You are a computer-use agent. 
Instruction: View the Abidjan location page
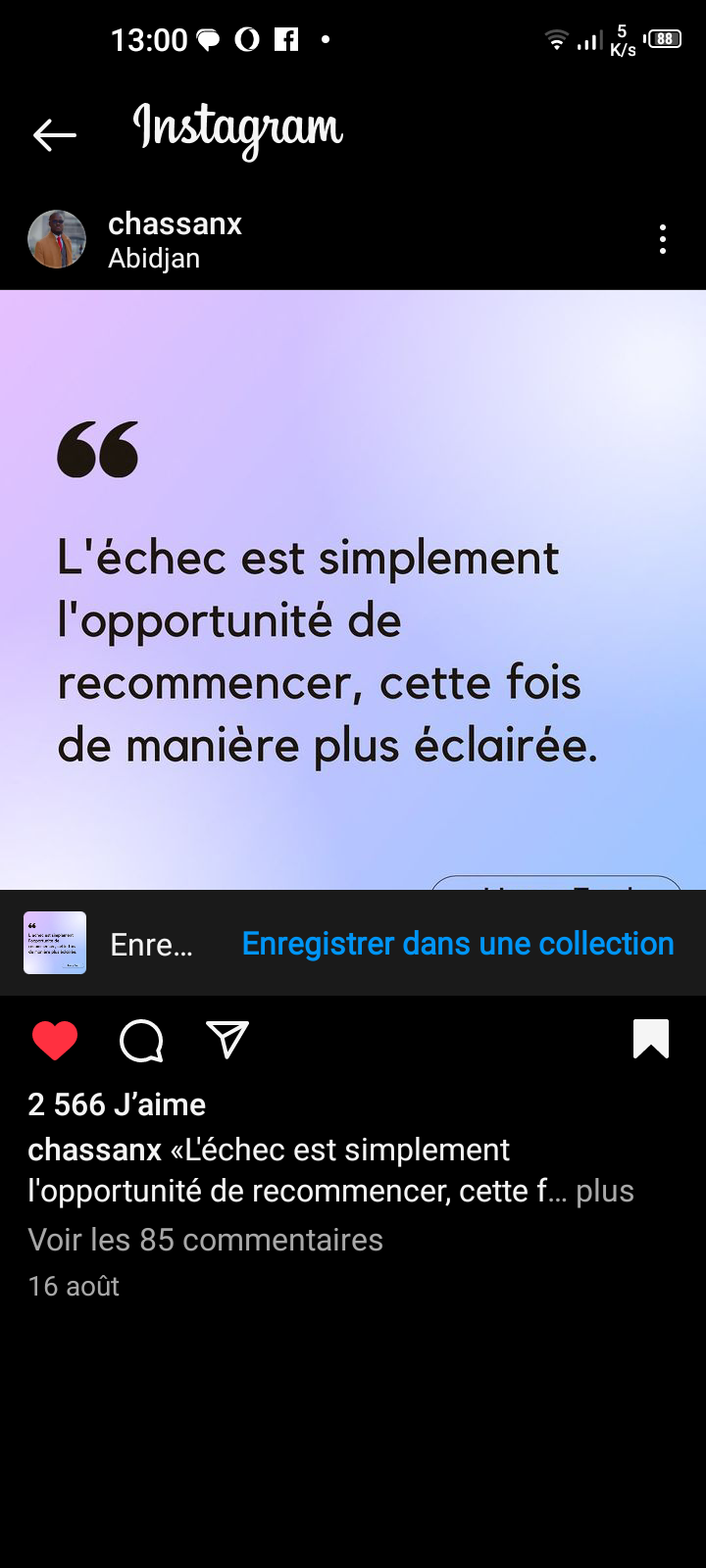154,259
